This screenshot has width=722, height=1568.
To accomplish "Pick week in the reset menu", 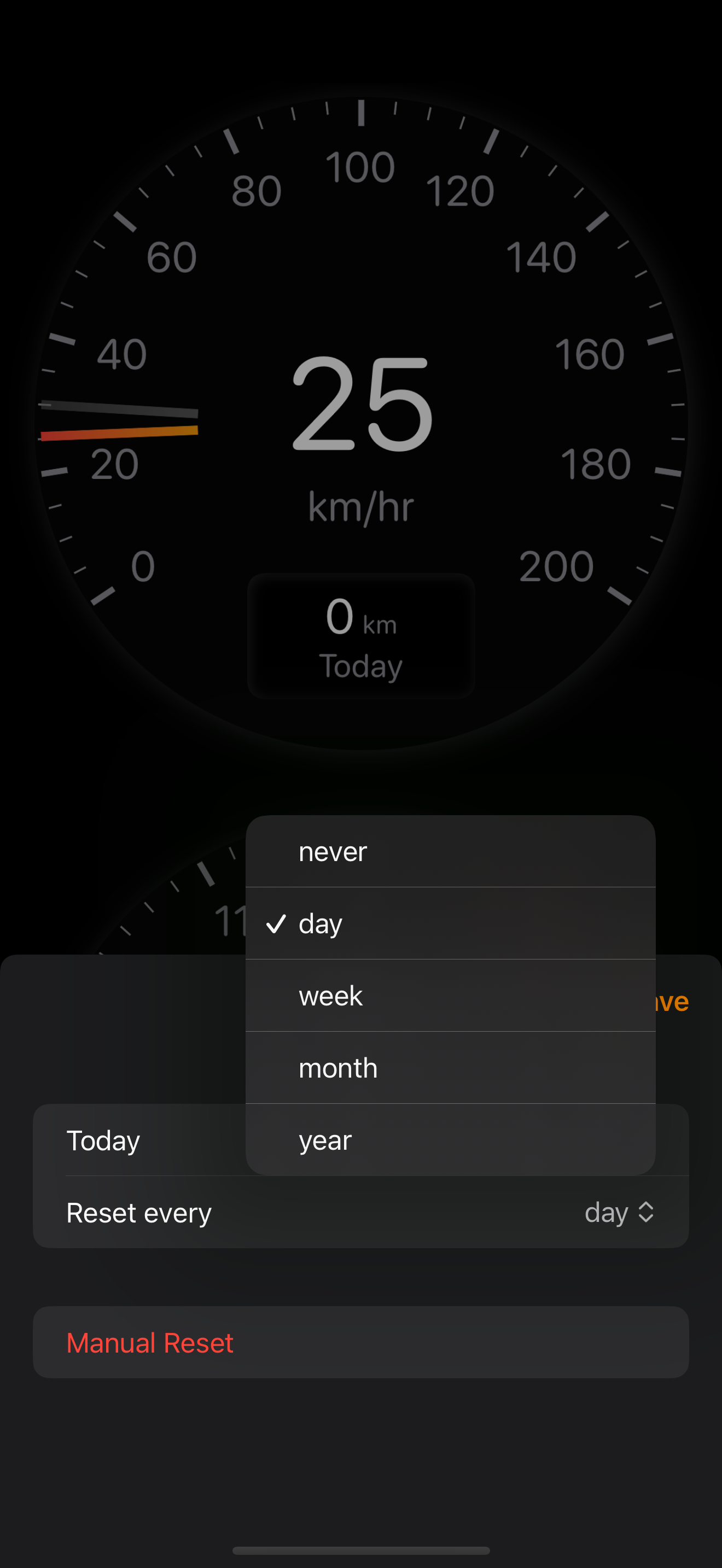I will tap(451, 996).
